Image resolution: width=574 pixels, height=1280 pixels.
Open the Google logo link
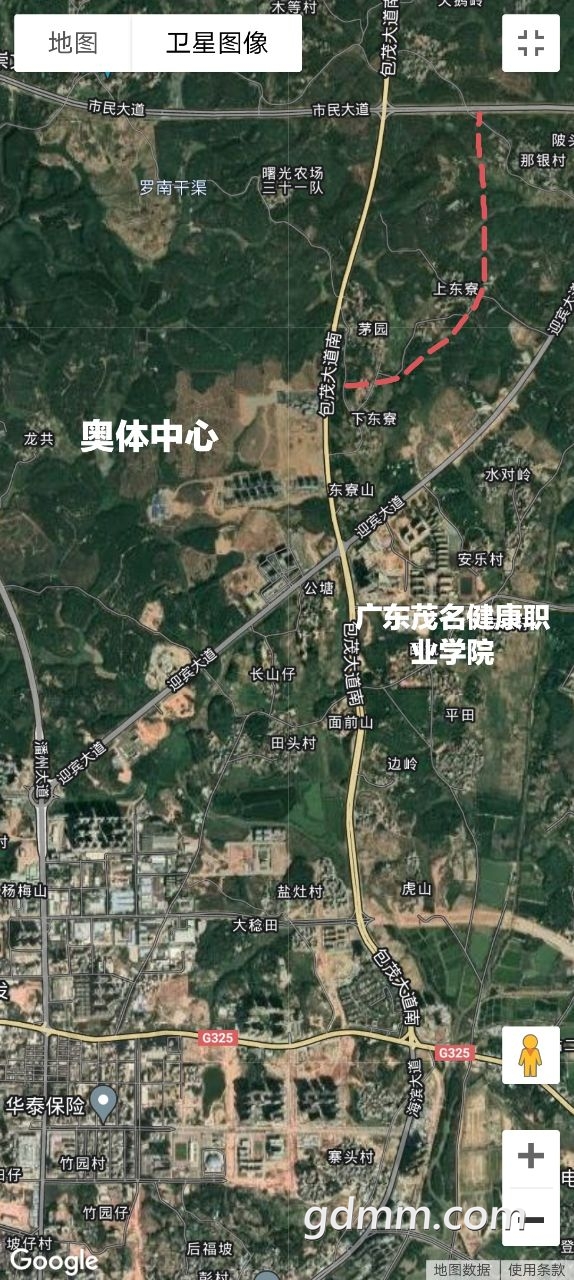[x=54, y=1262]
